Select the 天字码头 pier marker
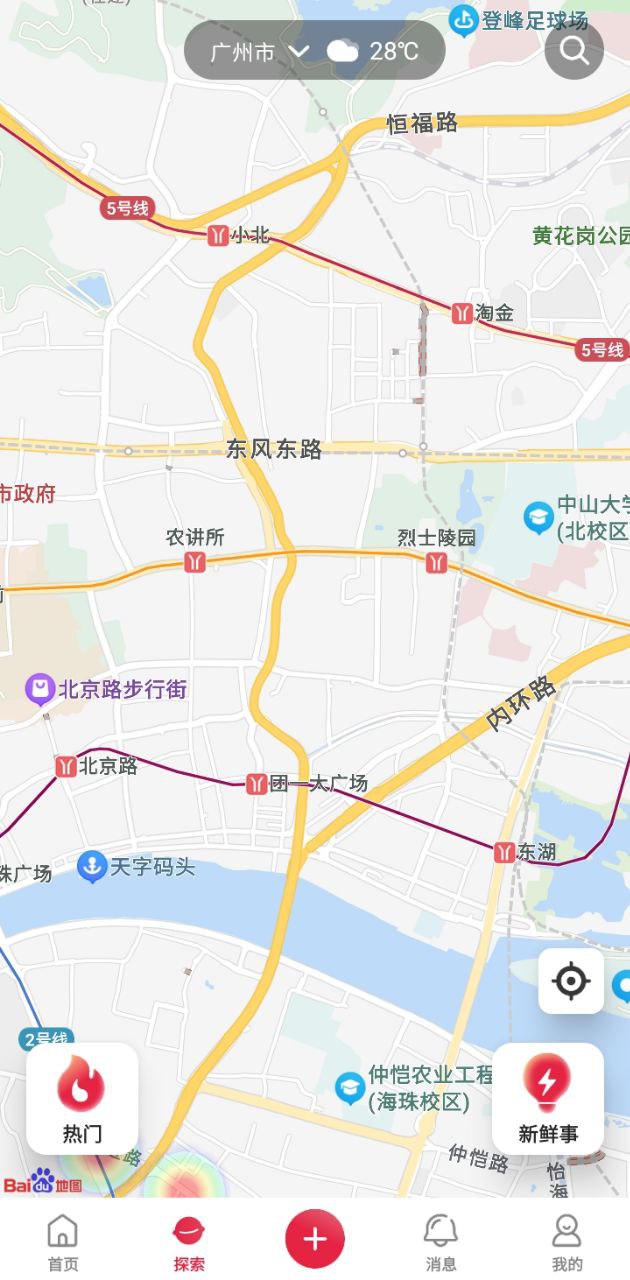This screenshot has width=630, height=1280. tap(93, 867)
